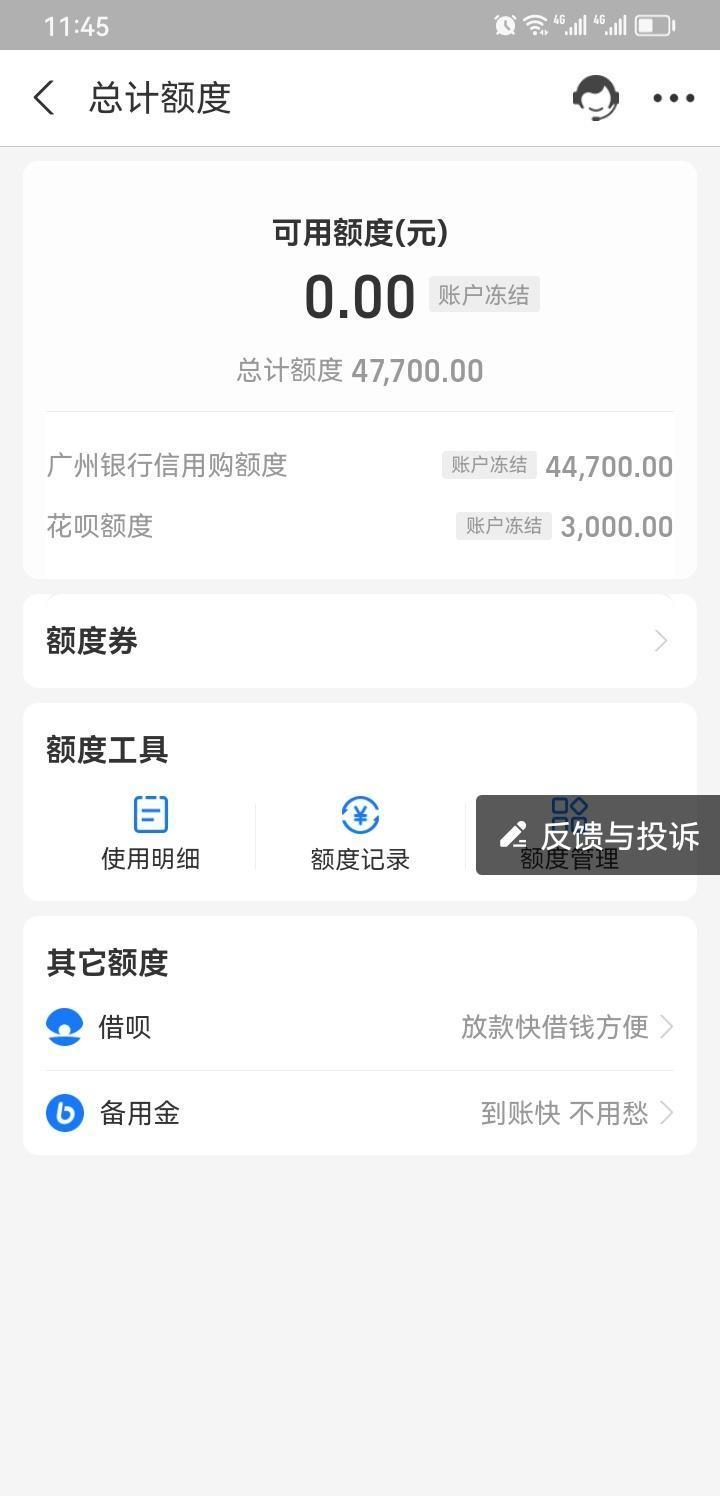The image size is (720, 1496).
Task: Tap the 反馈与投诉 floating button
Action: tap(598, 835)
